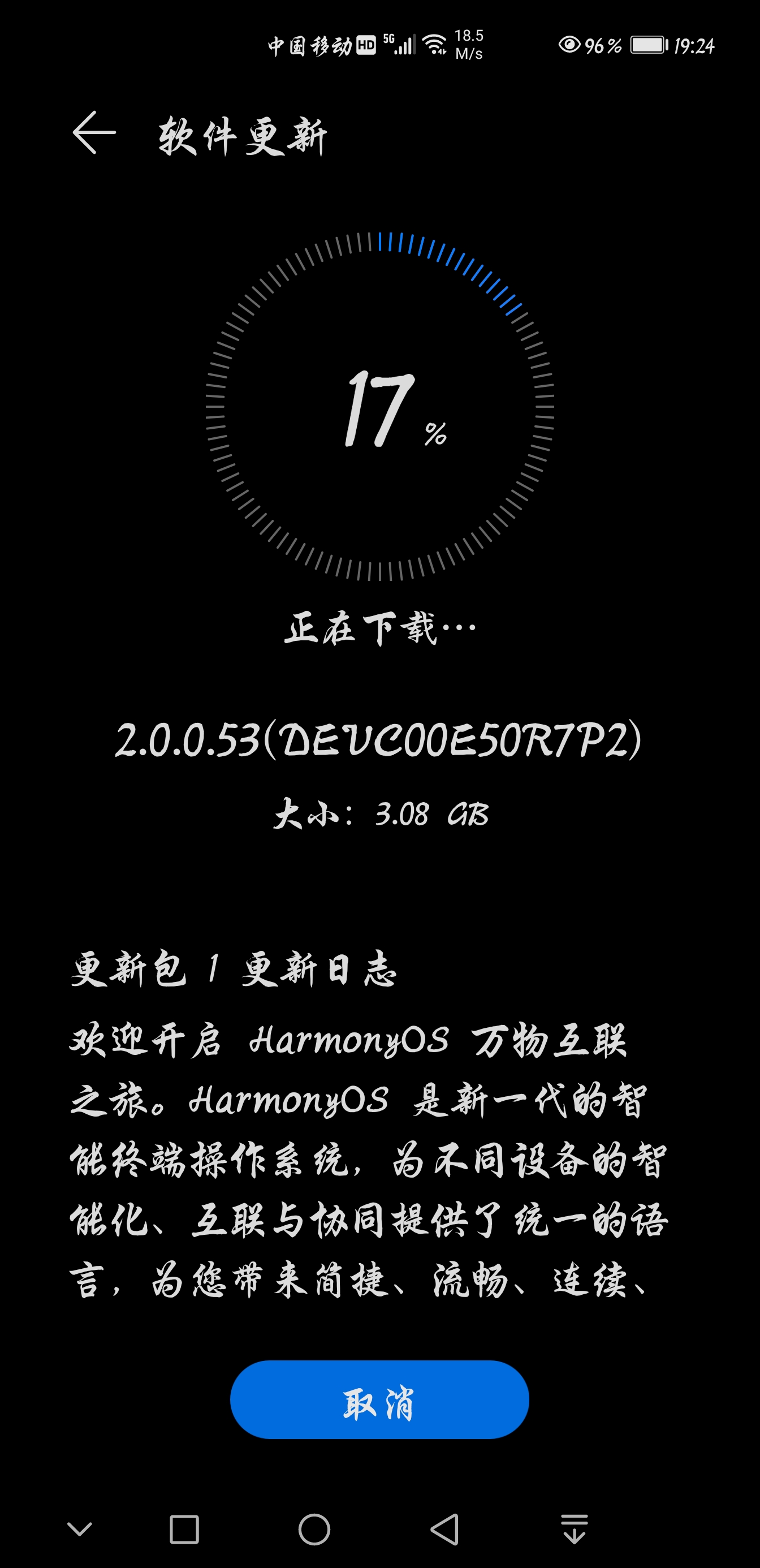
Task: Tap the system back triangle
Action: click(x=445, y=1530)
